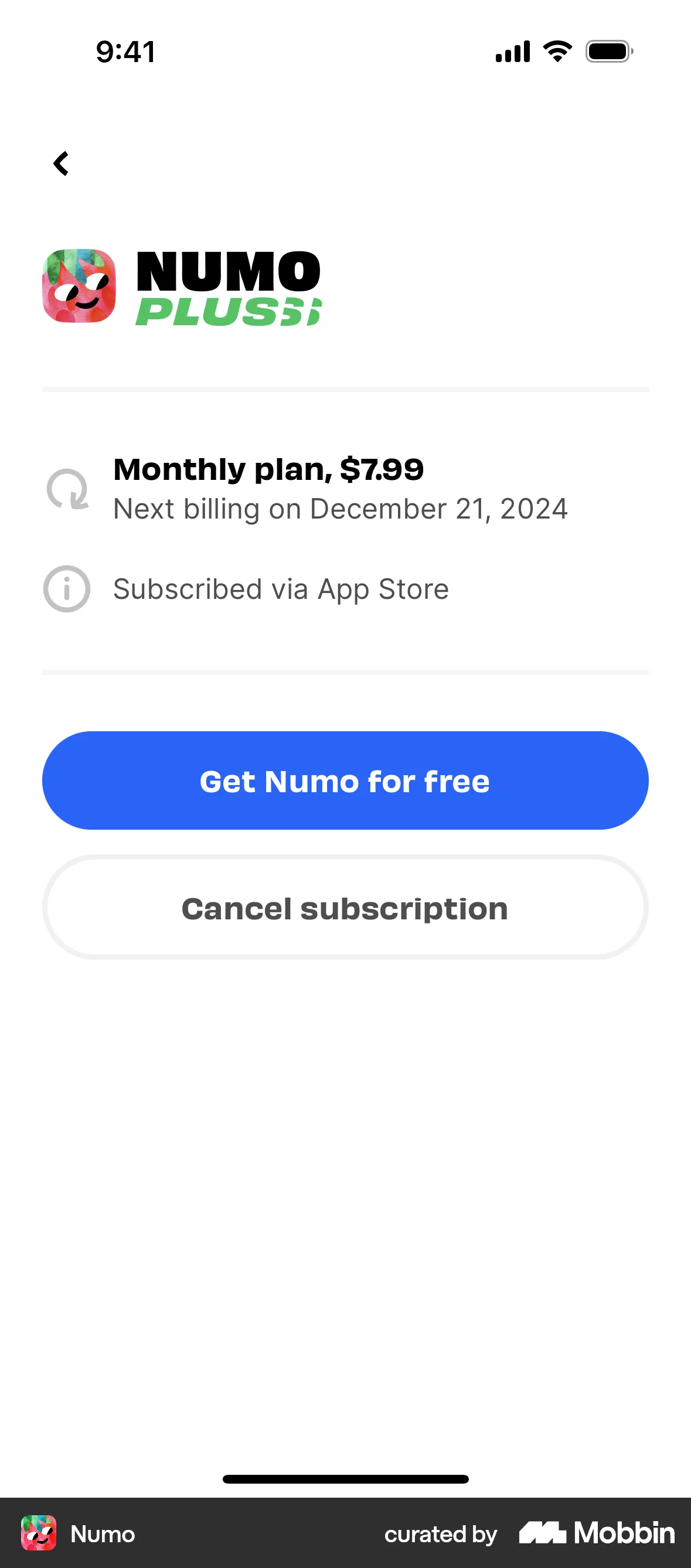Screen dimensions: 691x1568
Task: Click the battery icon in status bar
Action: coord(609,52)
